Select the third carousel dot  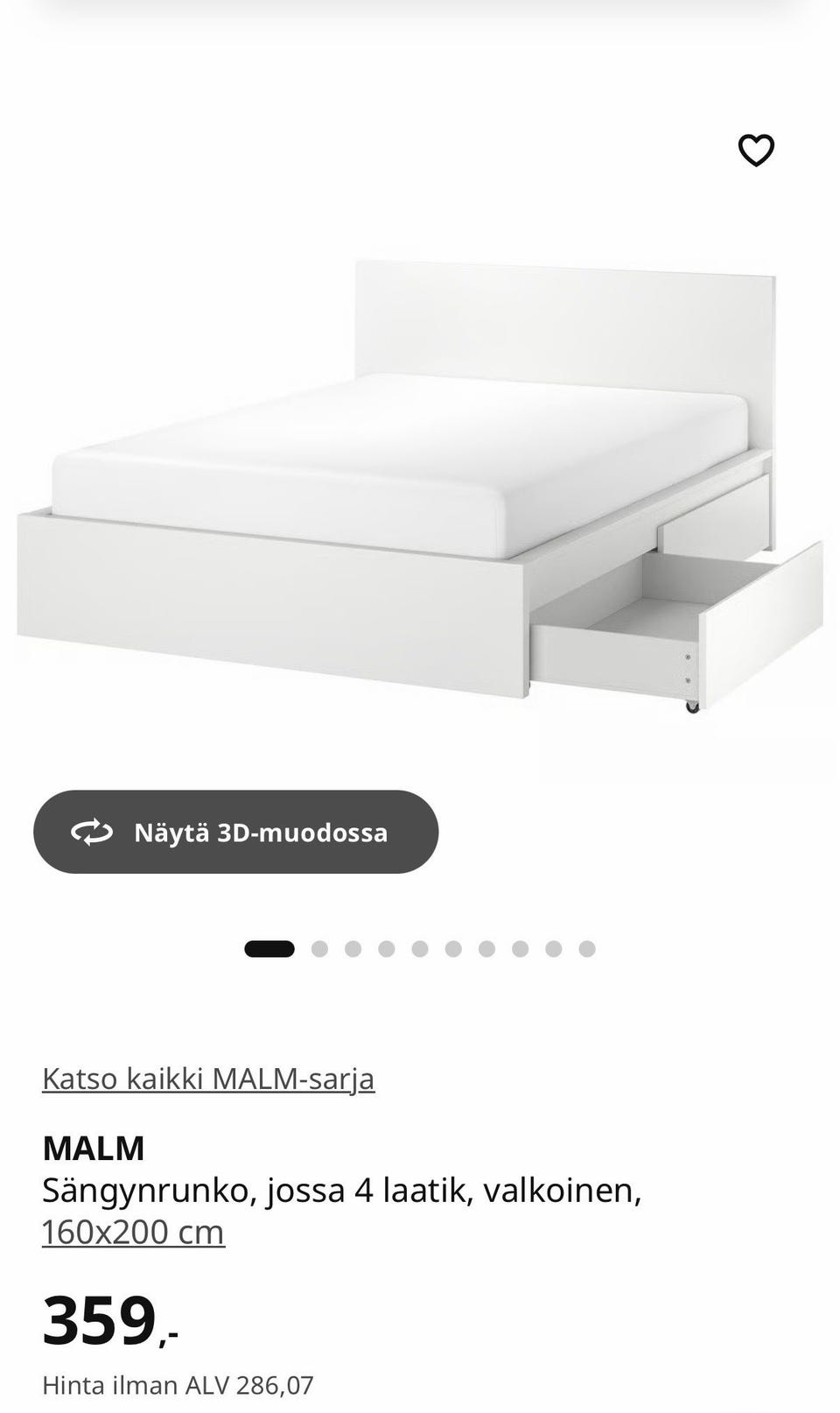[354, 947]
